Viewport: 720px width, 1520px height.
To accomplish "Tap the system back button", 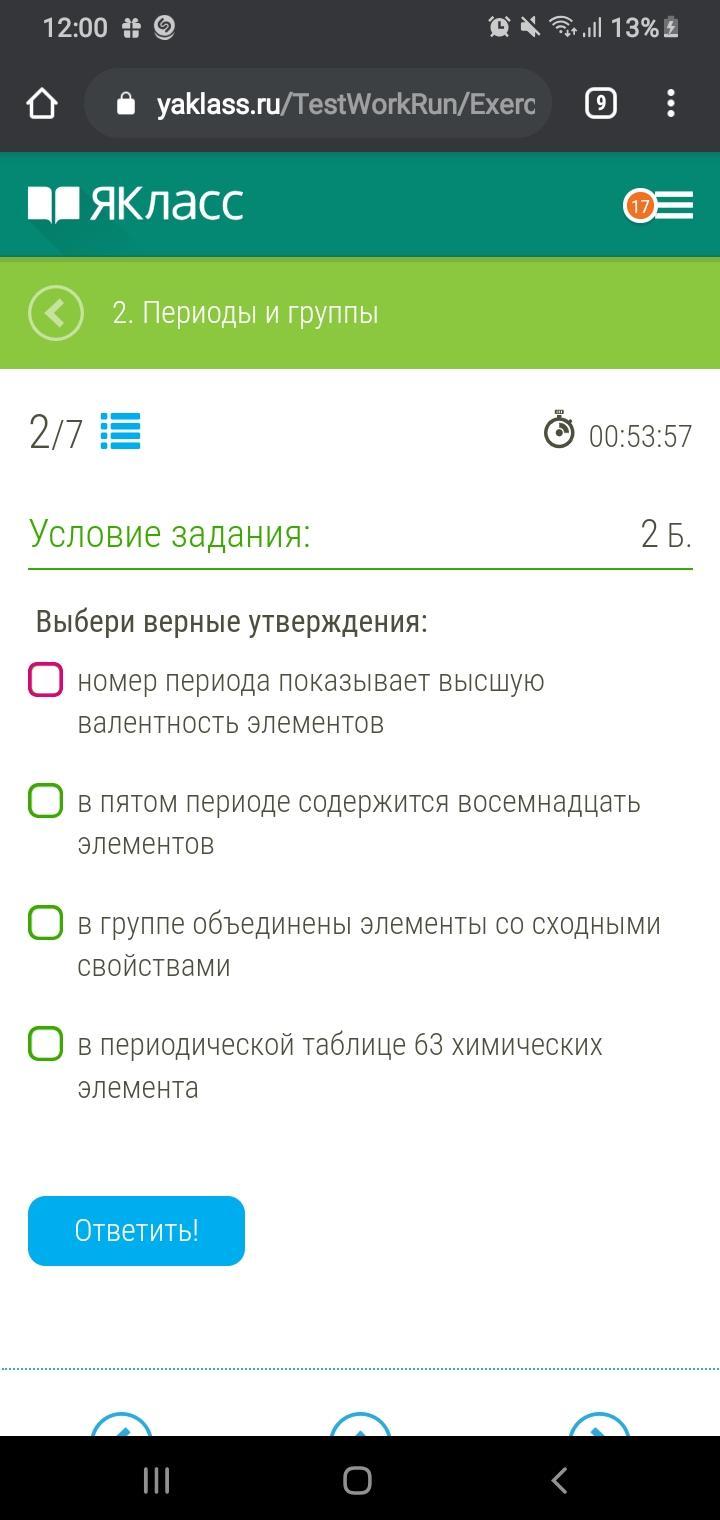I will click(560, 1480).
